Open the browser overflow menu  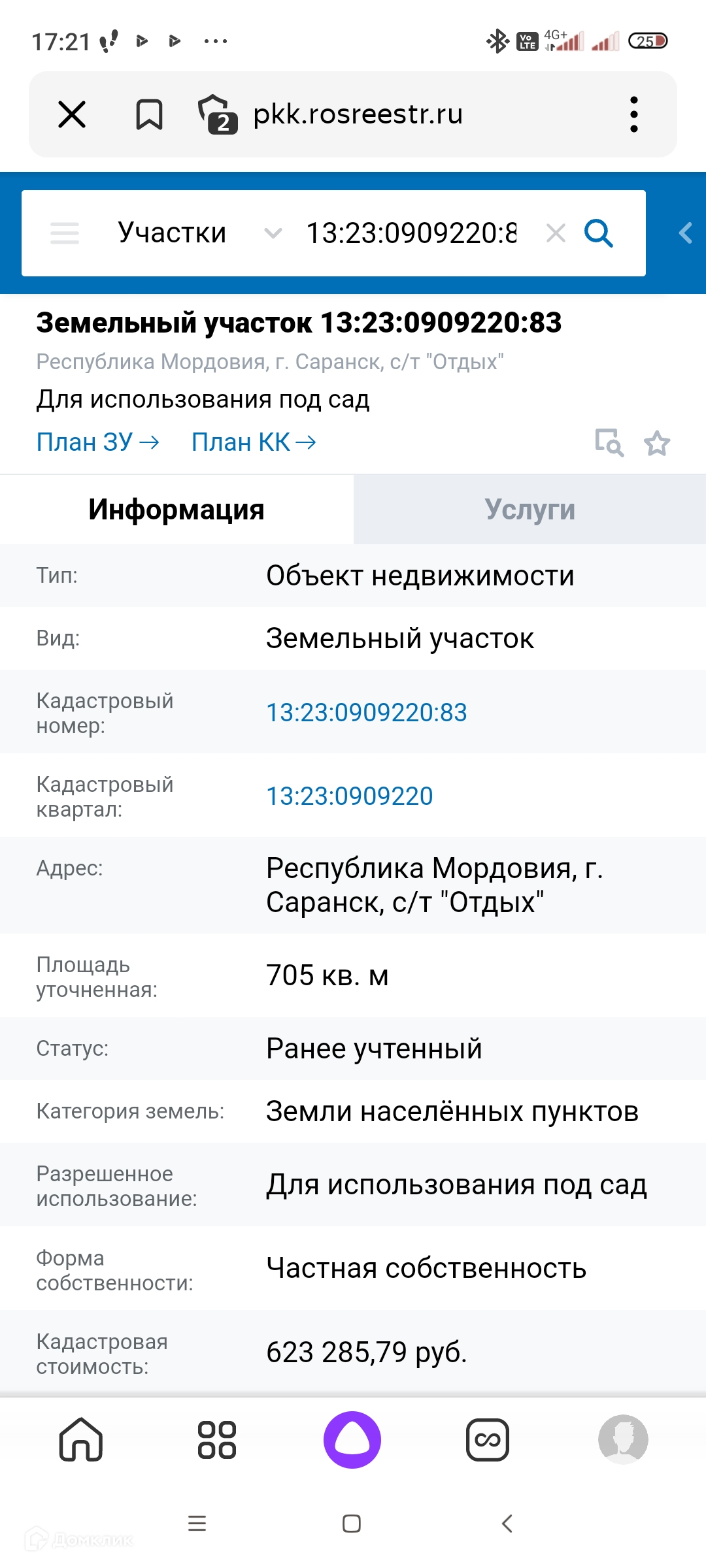point(633,115)
